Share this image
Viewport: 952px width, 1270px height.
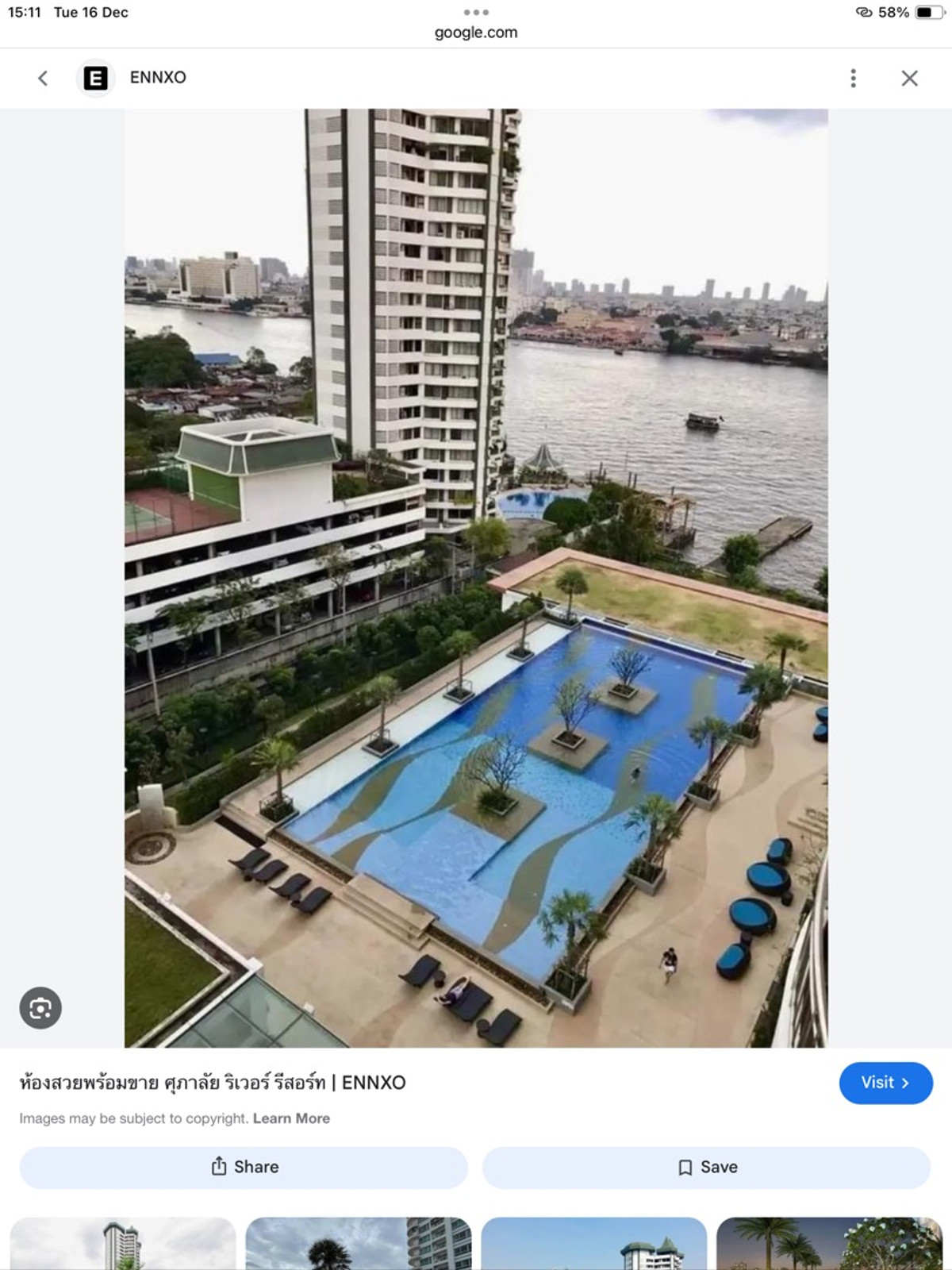point(244,1167)
